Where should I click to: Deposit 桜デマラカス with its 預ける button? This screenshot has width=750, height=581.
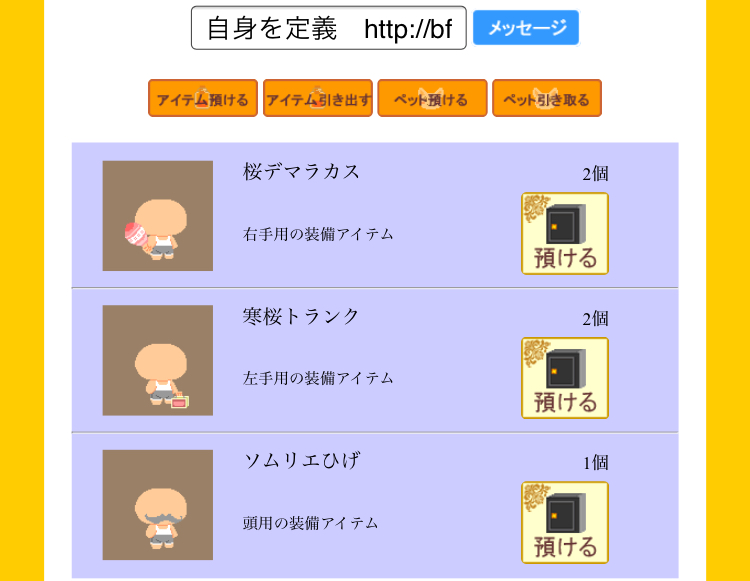[565, 234]
